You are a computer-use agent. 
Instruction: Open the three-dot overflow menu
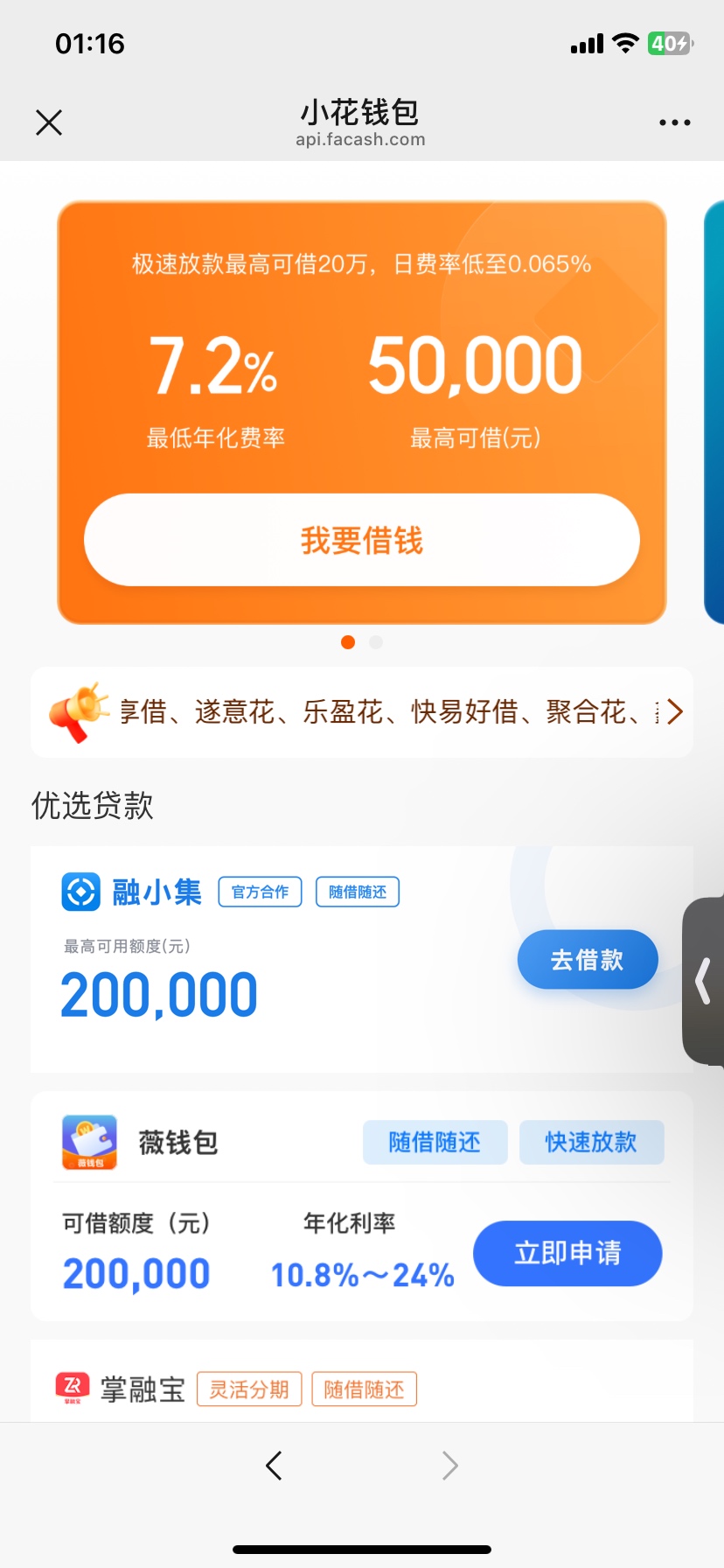coord(675,122)
